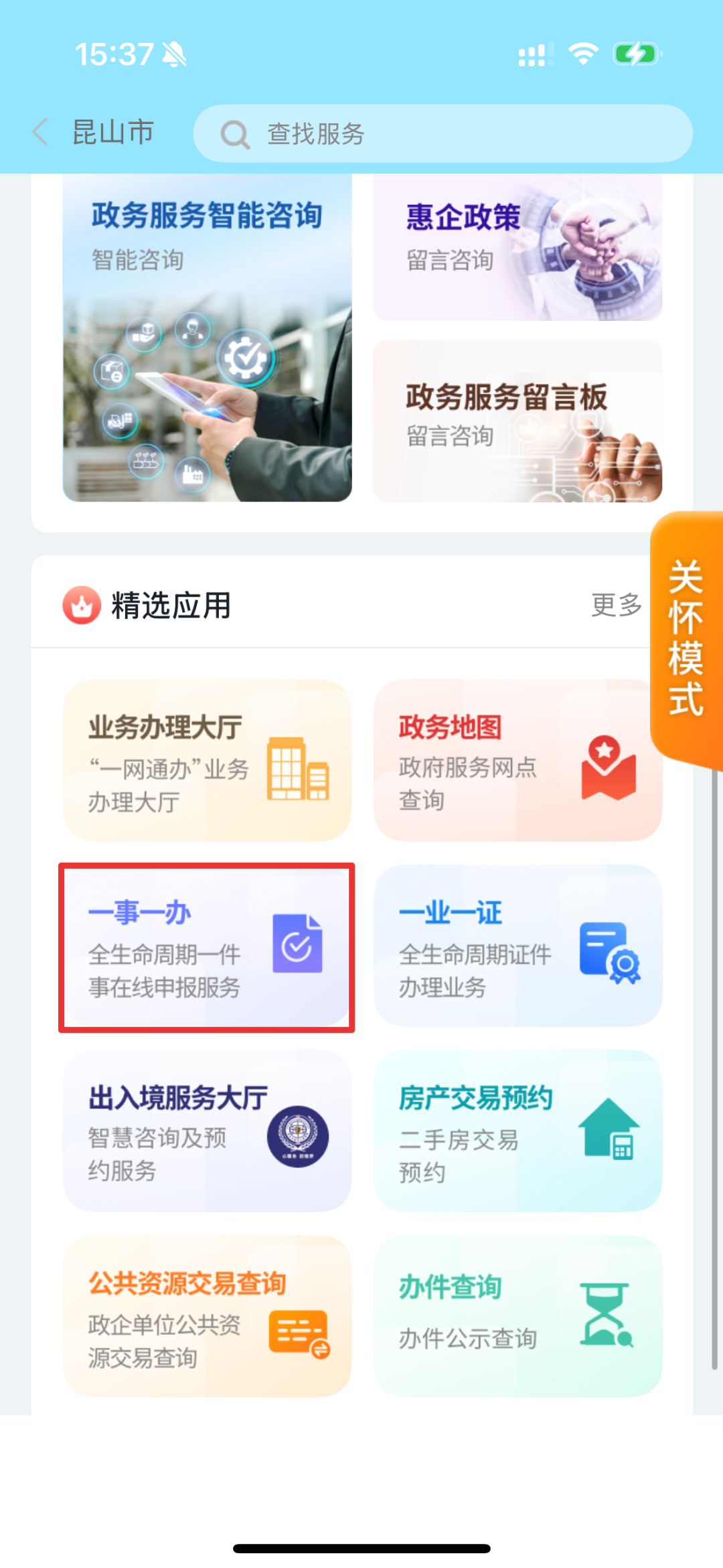This screenshot has width=723, height=1568.
Task: Open 业务办理大厅 card
Action: click(x=207, y=761)
